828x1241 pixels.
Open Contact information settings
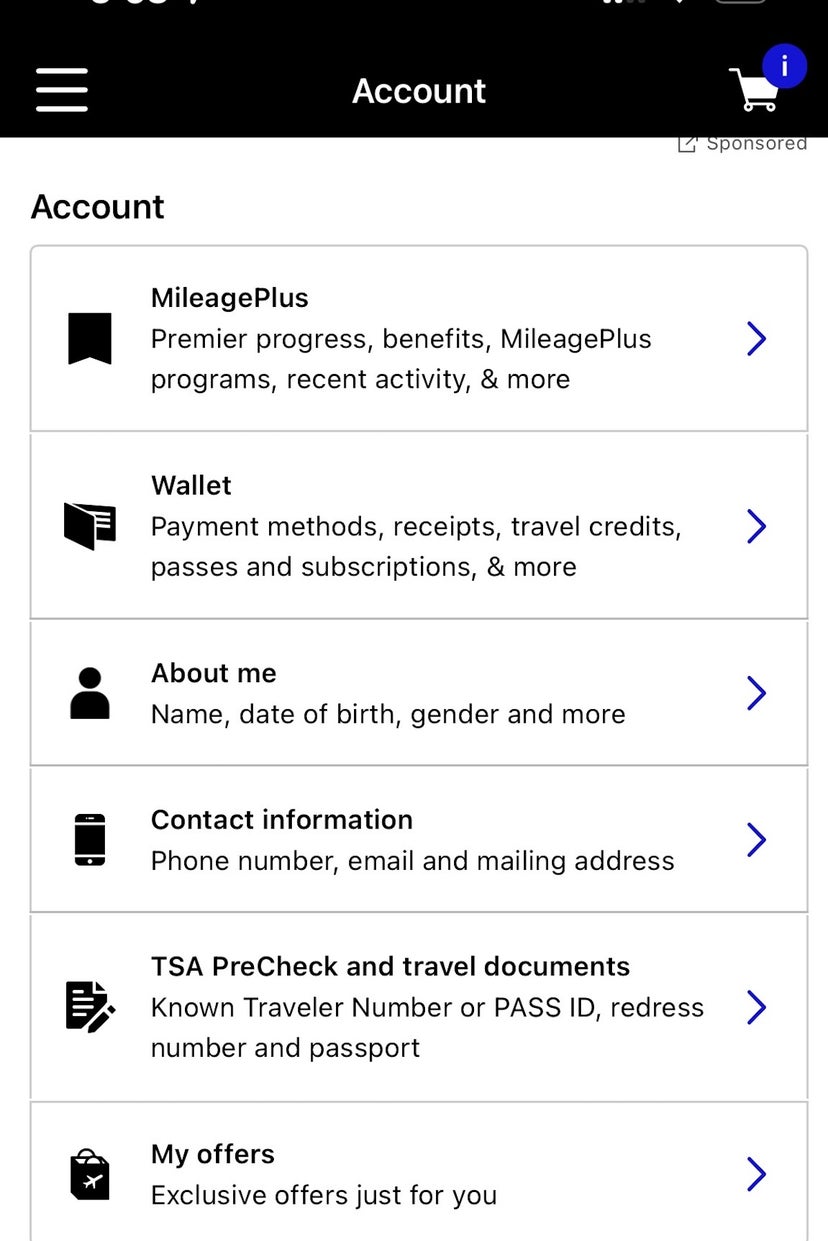pyautogui.click(x=418, y=840)
